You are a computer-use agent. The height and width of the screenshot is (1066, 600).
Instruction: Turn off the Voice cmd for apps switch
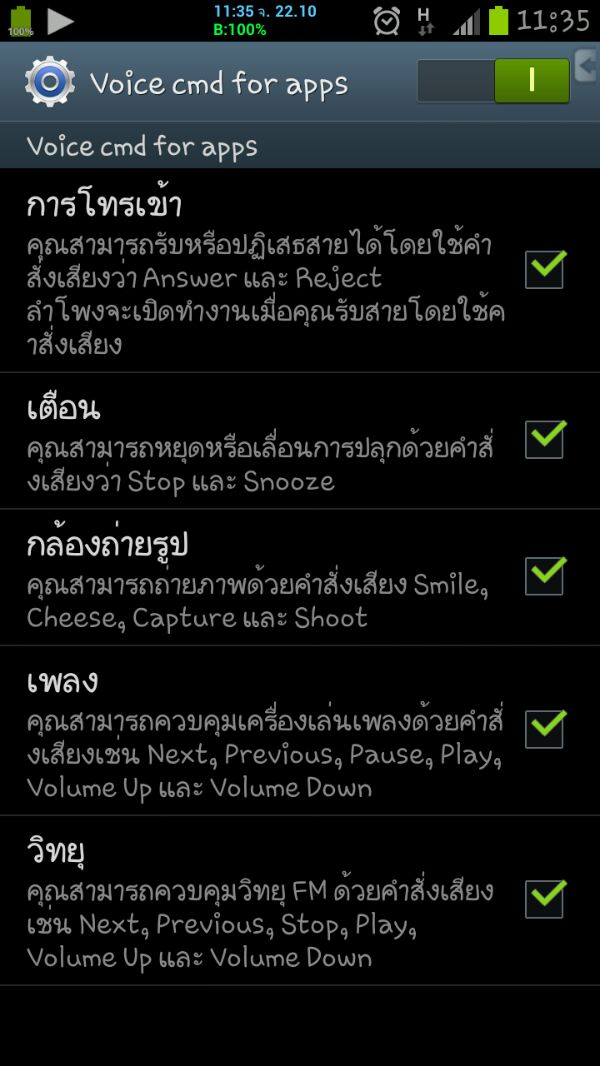(493, 81)
